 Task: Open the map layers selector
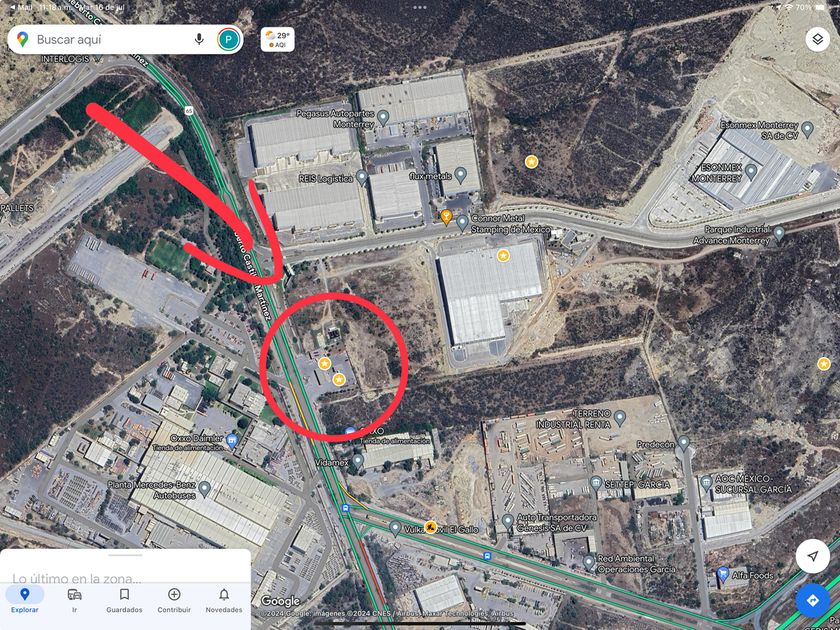818,39
